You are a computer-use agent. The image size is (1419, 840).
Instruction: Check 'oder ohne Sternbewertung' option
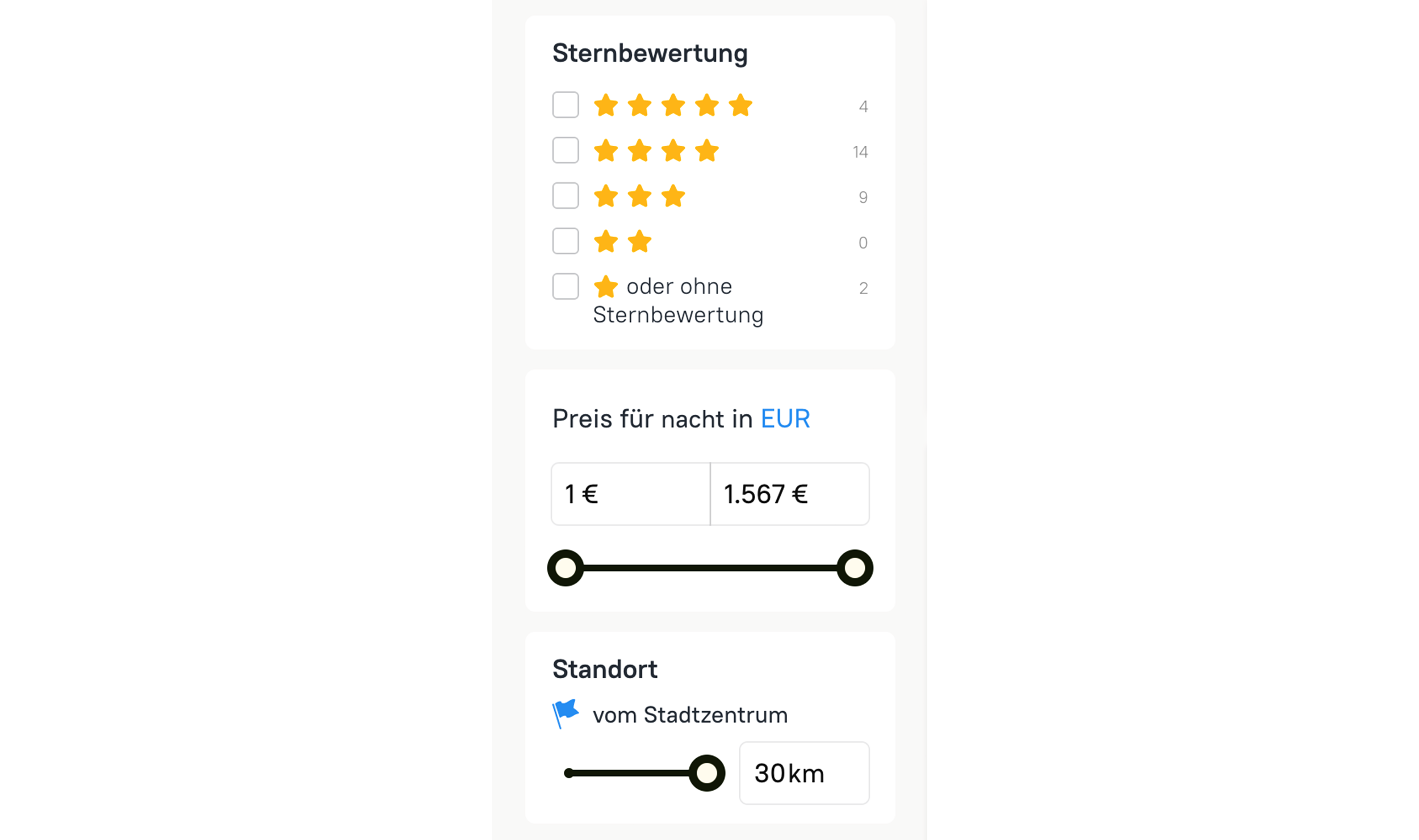pyautogui.click(x=565, y=287)
